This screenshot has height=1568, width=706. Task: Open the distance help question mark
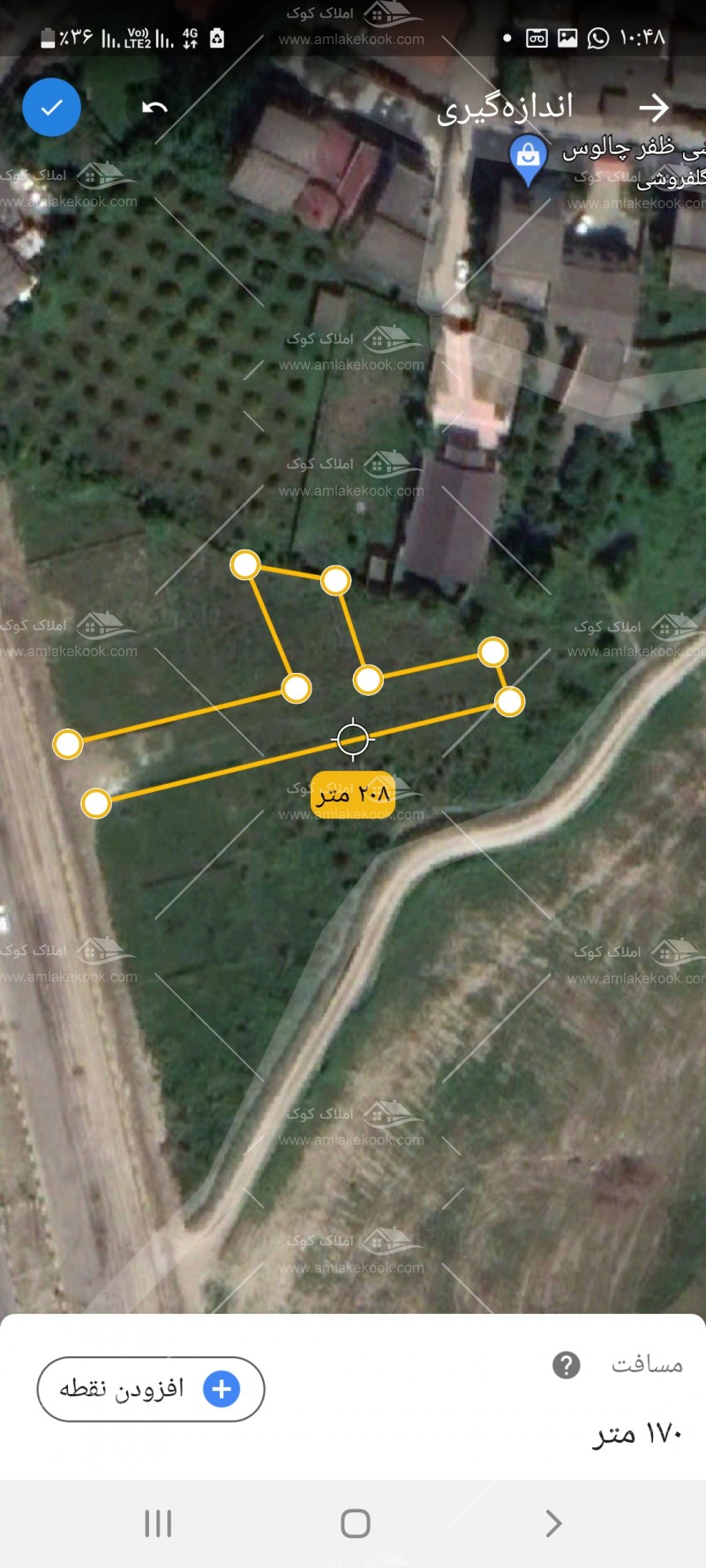coord(567,1365)
